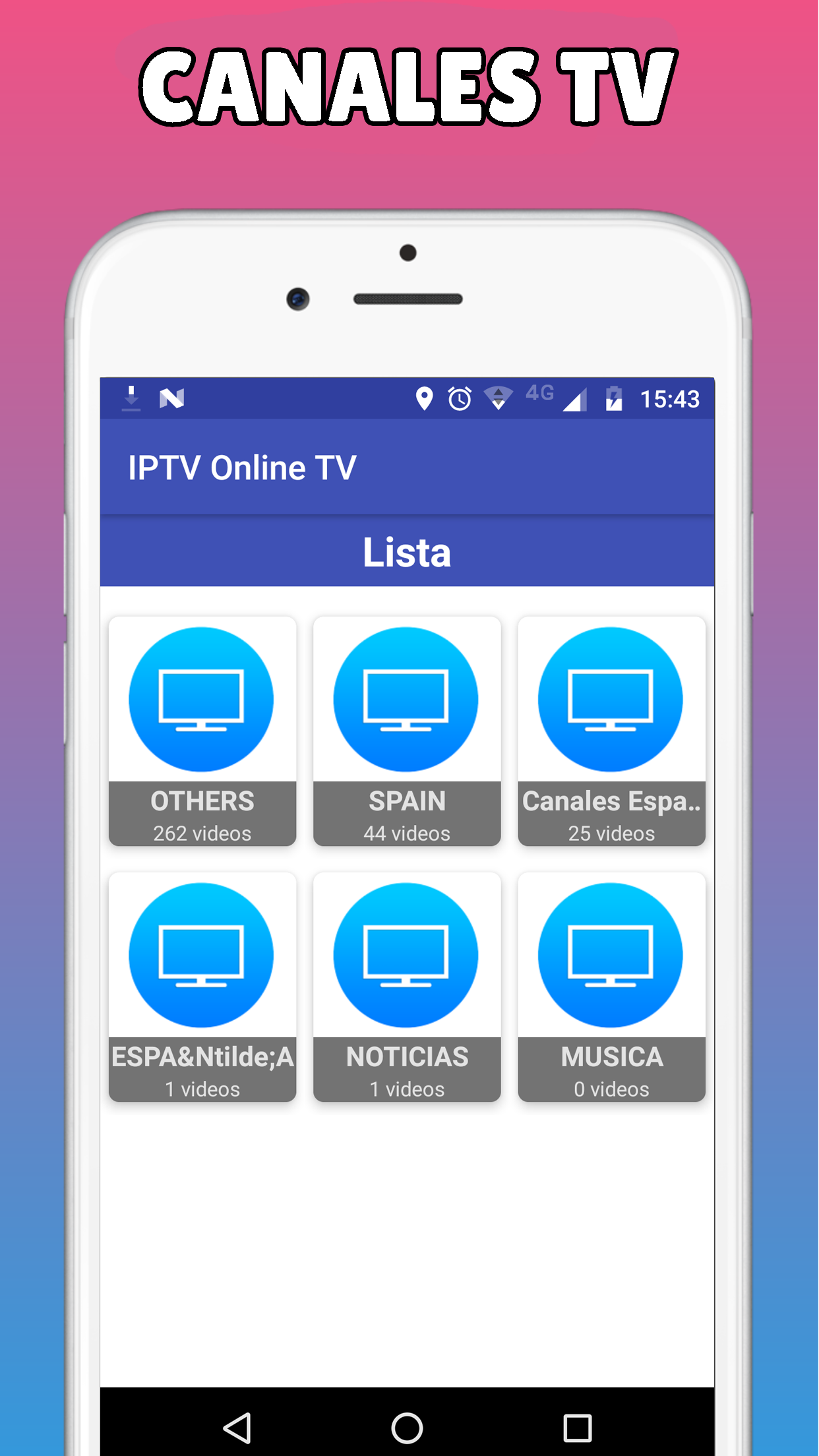Open the download notification icon

tap(131, 398)
